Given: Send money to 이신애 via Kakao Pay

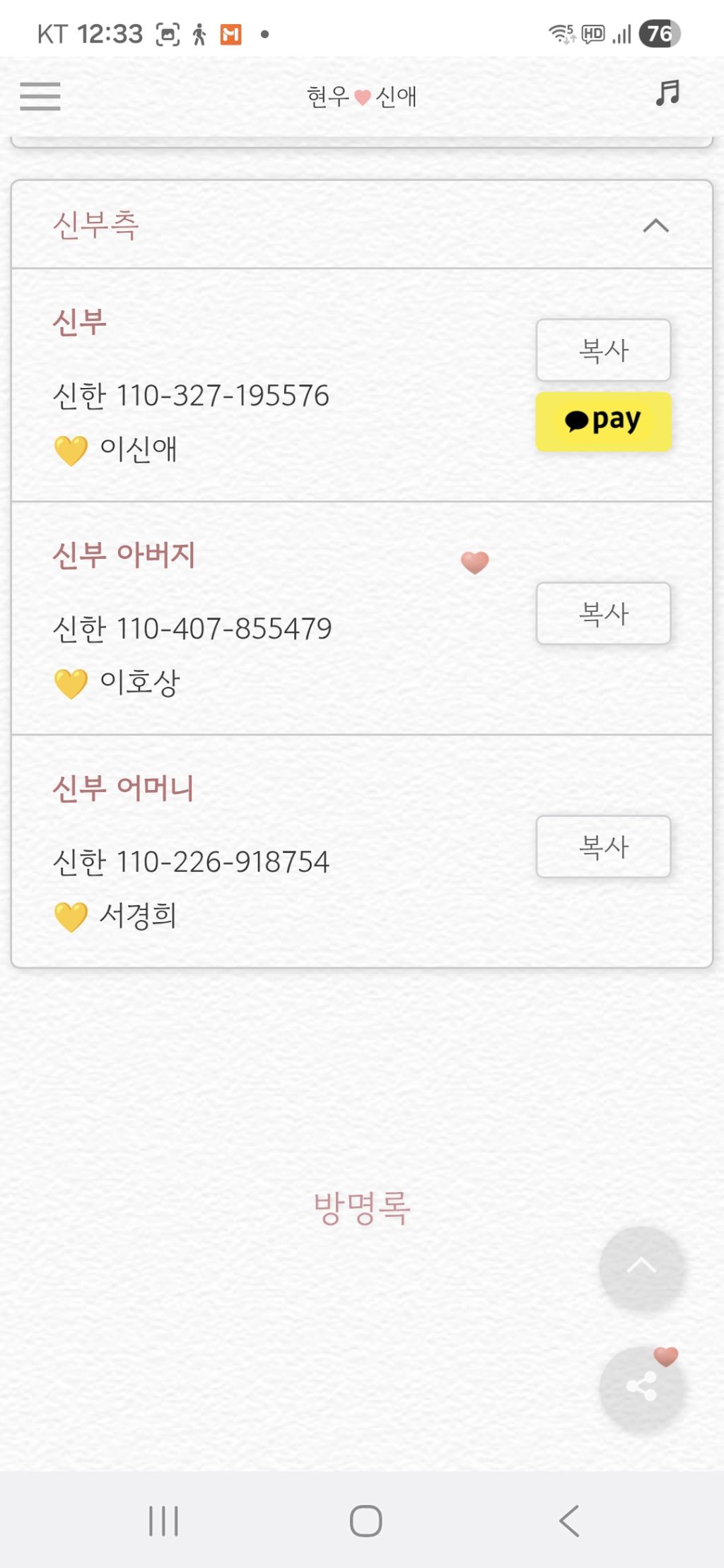Looking at the screenshot, I should pyautogui.click(x=603, y=422).
